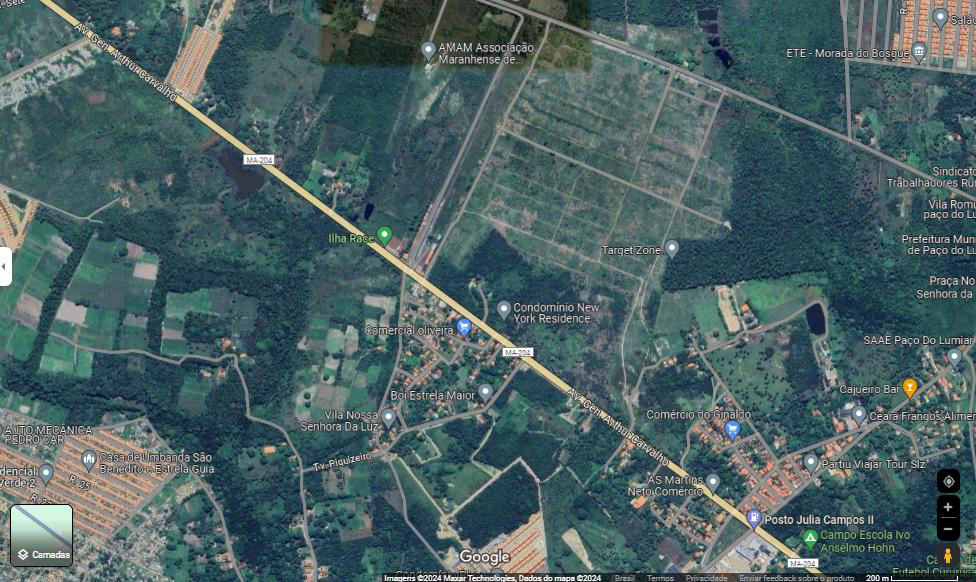Select the Comércio do Ginaldo marker
The width and height of the screenshot is (976, 582).
[732, 430]
